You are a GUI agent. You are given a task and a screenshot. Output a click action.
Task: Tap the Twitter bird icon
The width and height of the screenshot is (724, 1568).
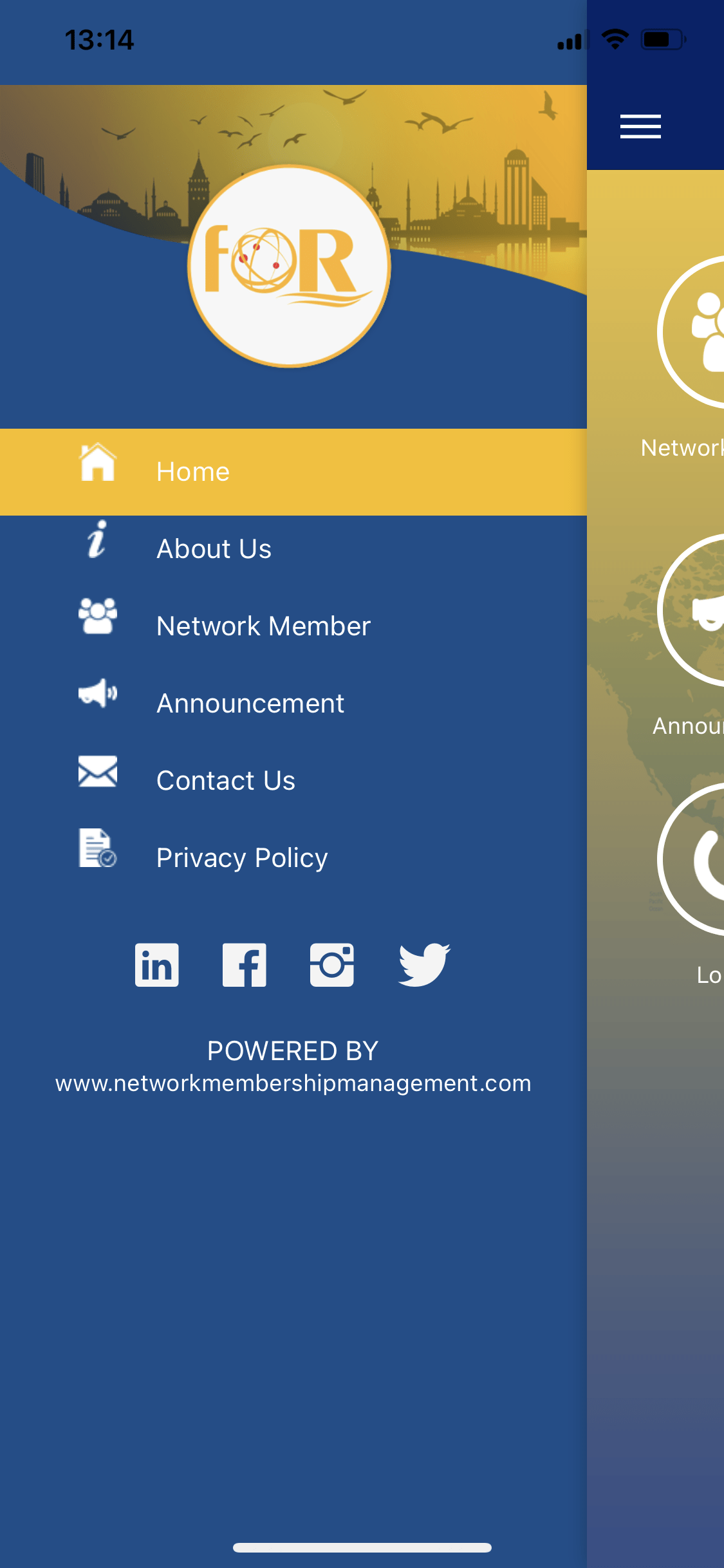(x=424, y=965)
